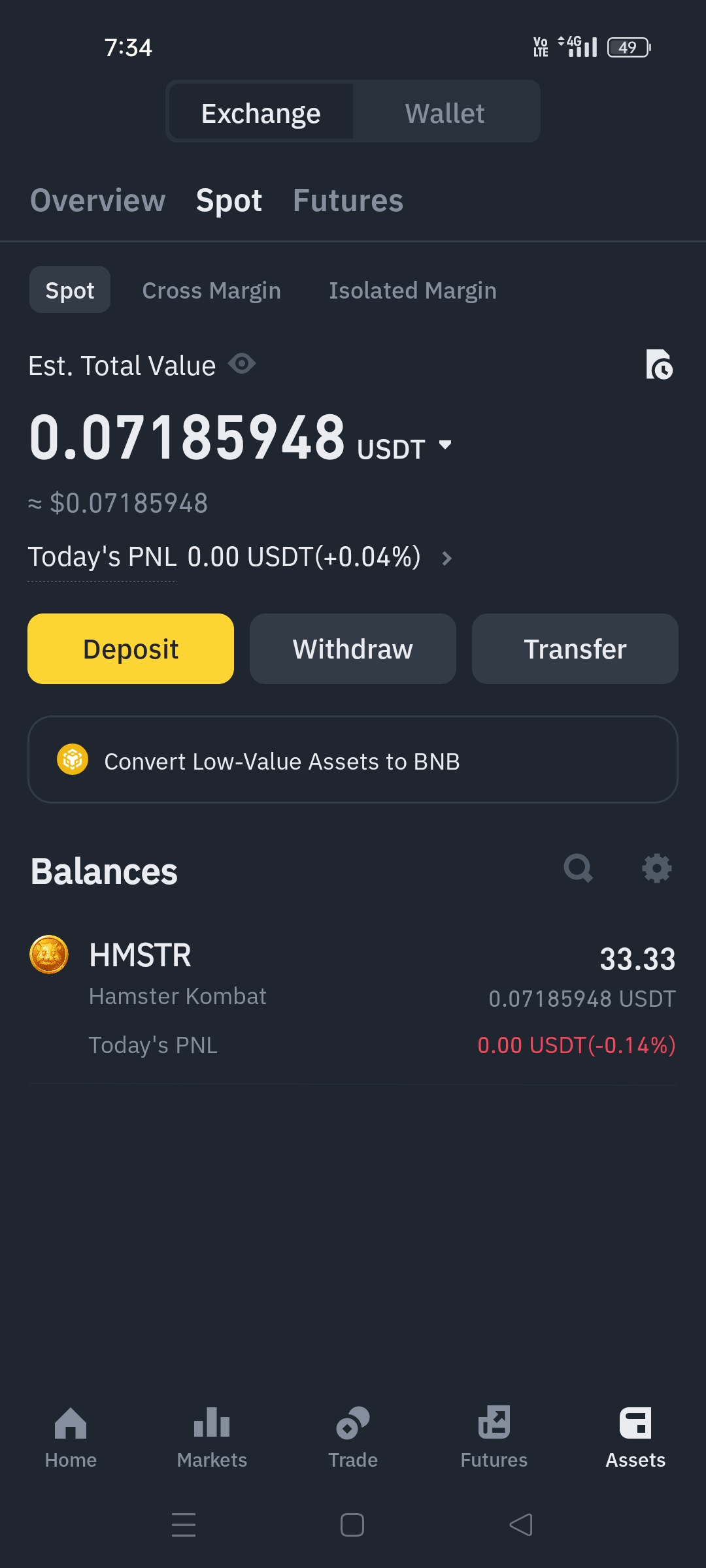
Task: Open the Overview tab
Action: 98,200
